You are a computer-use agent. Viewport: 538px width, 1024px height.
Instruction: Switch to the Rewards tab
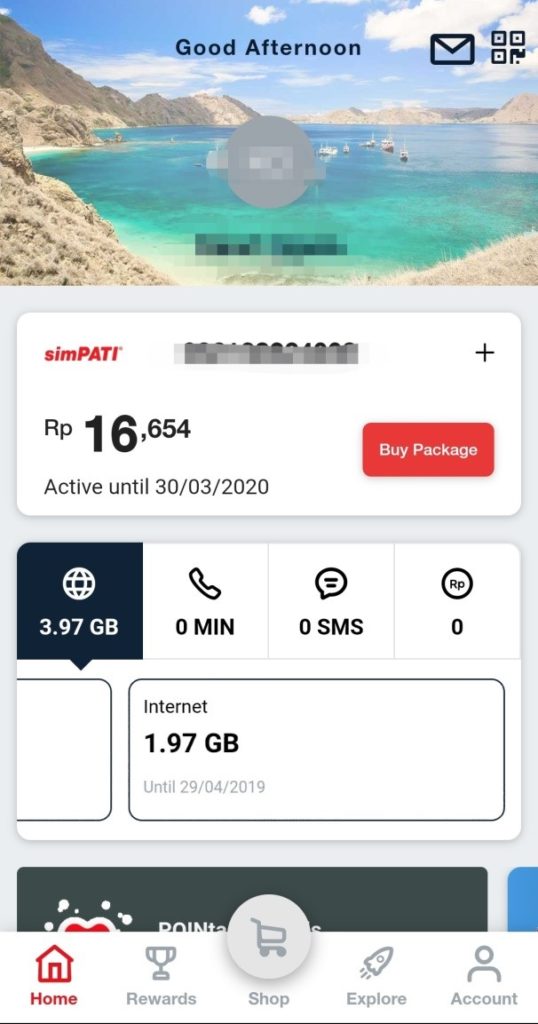161,975
